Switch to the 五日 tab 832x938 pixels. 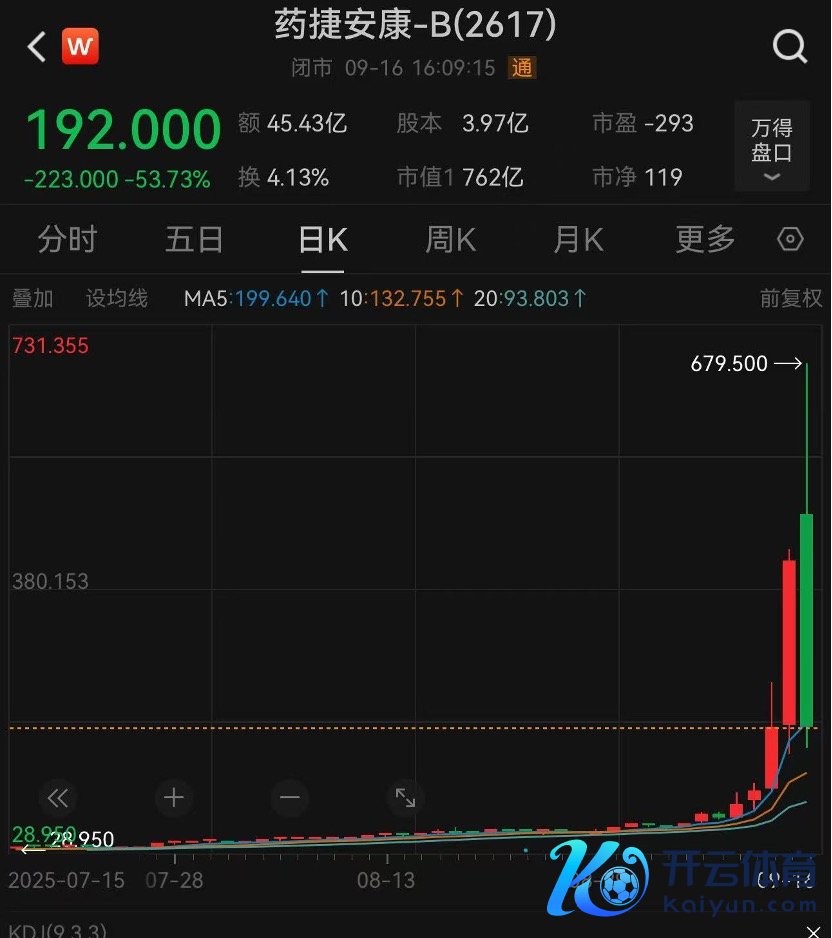[194, 240]
